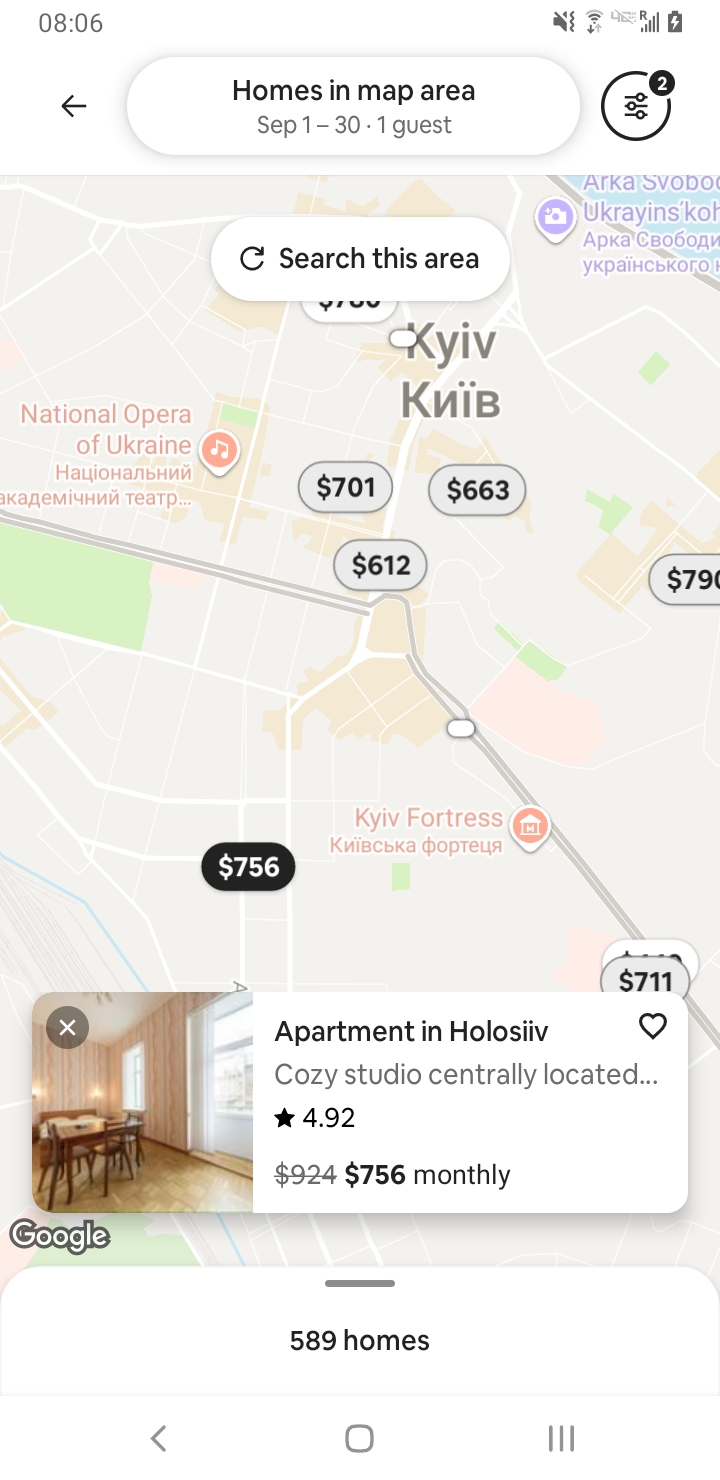Save Apartment in Holosiiv to wishlist
The image size is (720, 1480).
pyautogui.click(x=652, y=1026)
